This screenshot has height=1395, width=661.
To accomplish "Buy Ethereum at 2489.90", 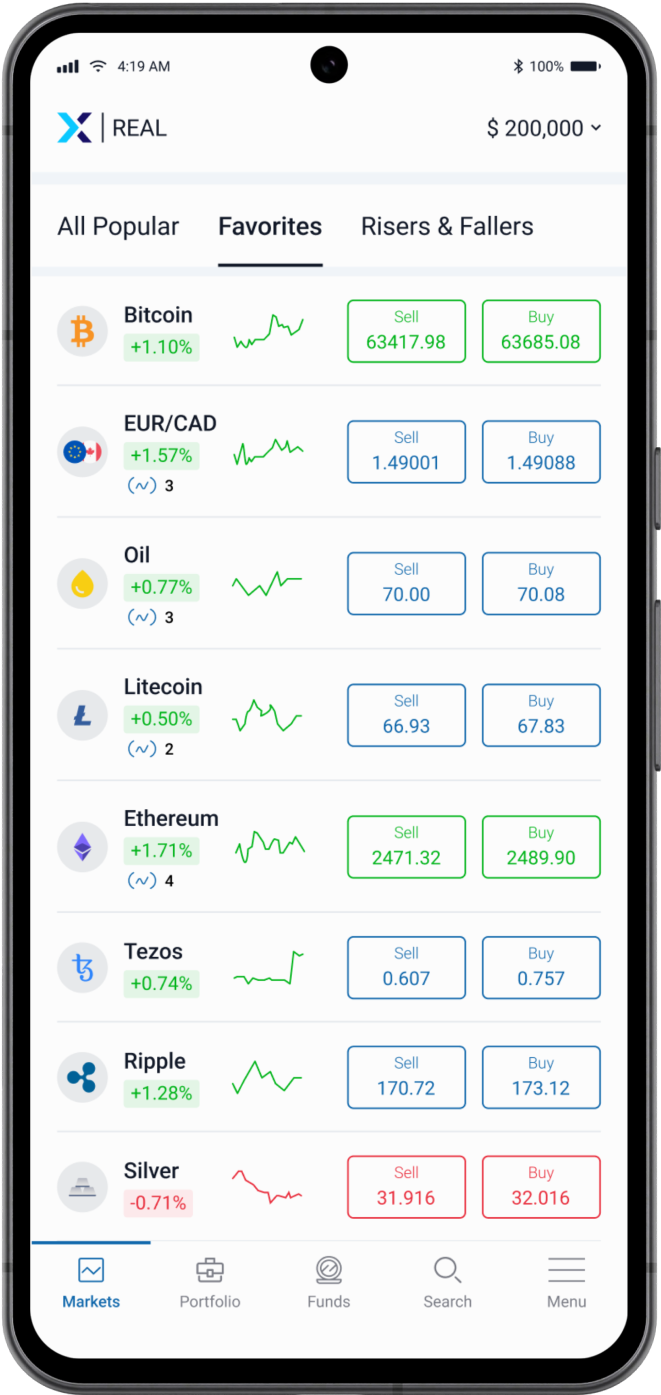I will pos(541,847).
